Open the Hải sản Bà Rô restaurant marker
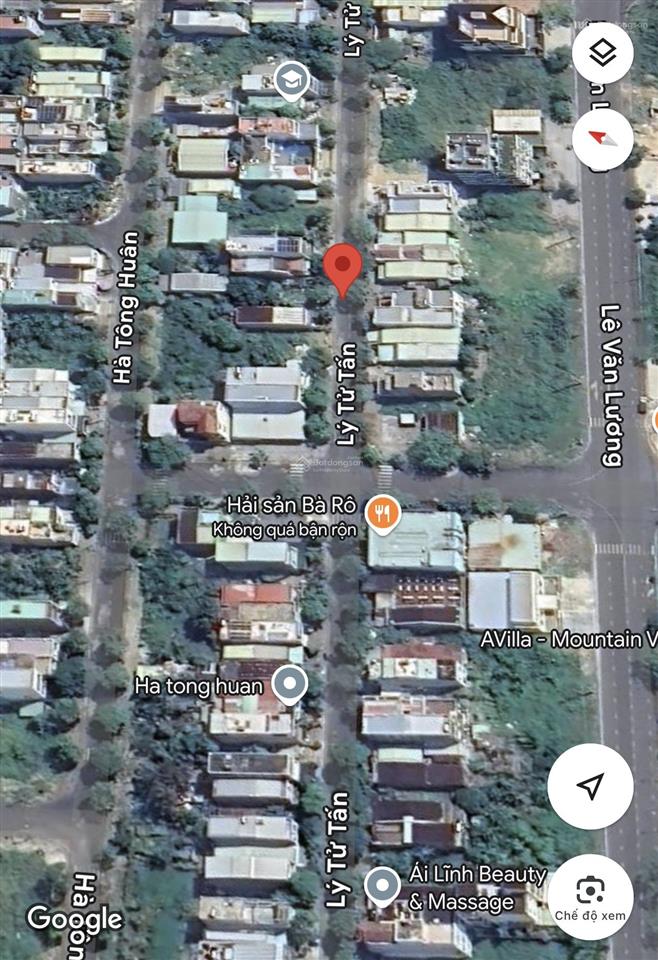658x960 pixels. tap(382, 514)
